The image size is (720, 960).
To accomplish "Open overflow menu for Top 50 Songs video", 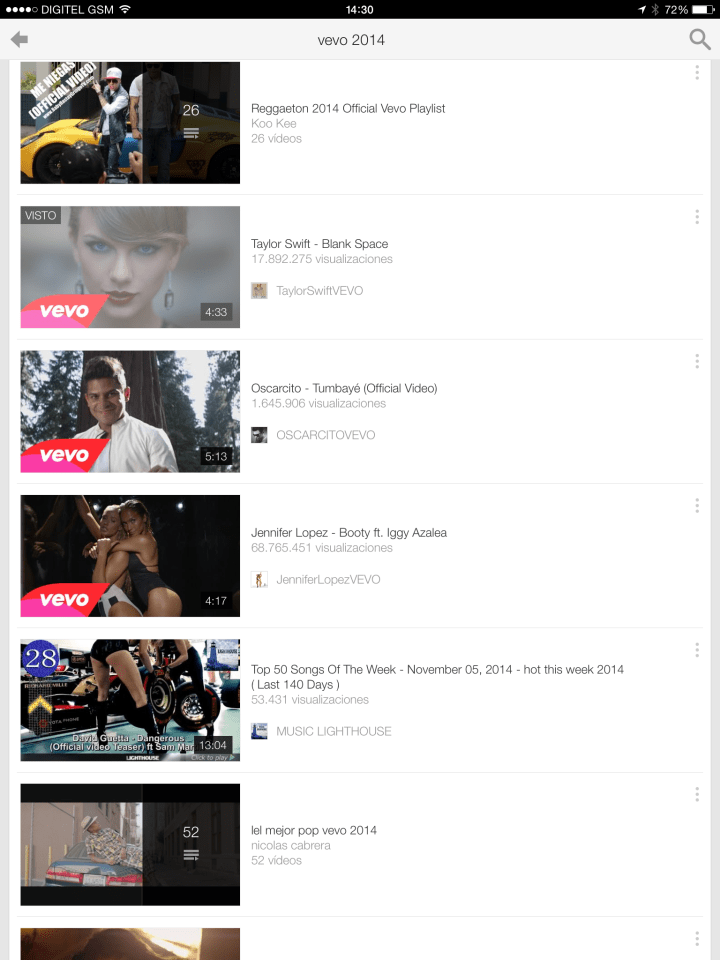I will click(x=696, y=650).
